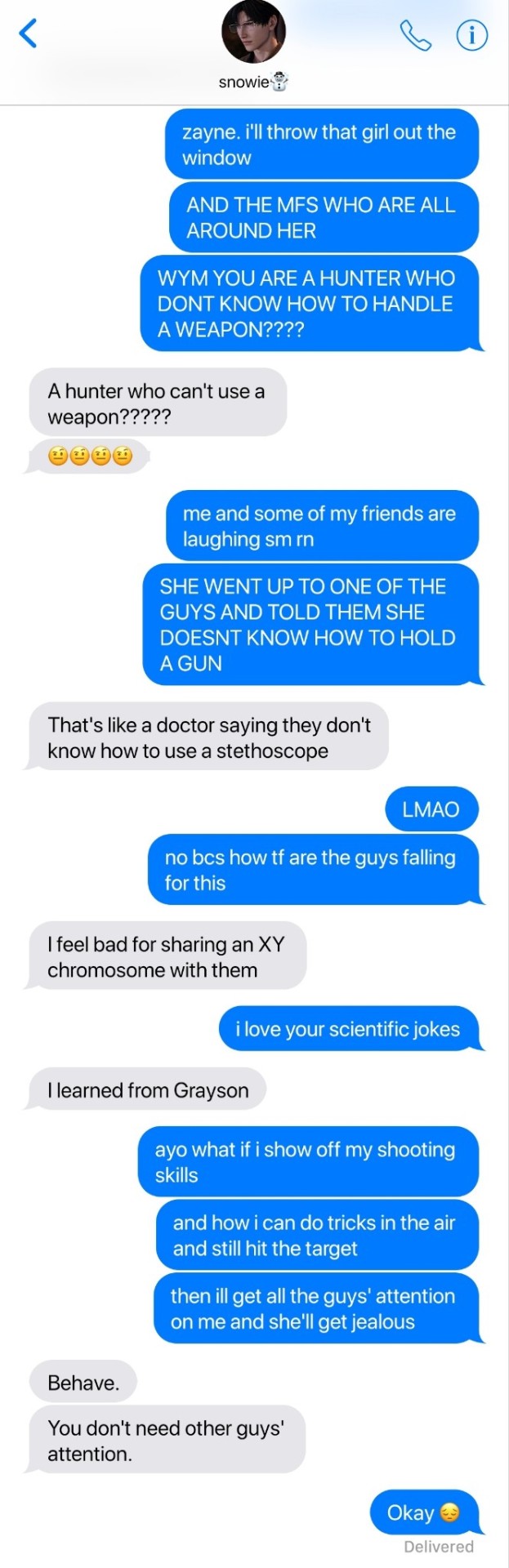Open snowie's contact profile picture

pyautogui.click(x=253, y=33)
